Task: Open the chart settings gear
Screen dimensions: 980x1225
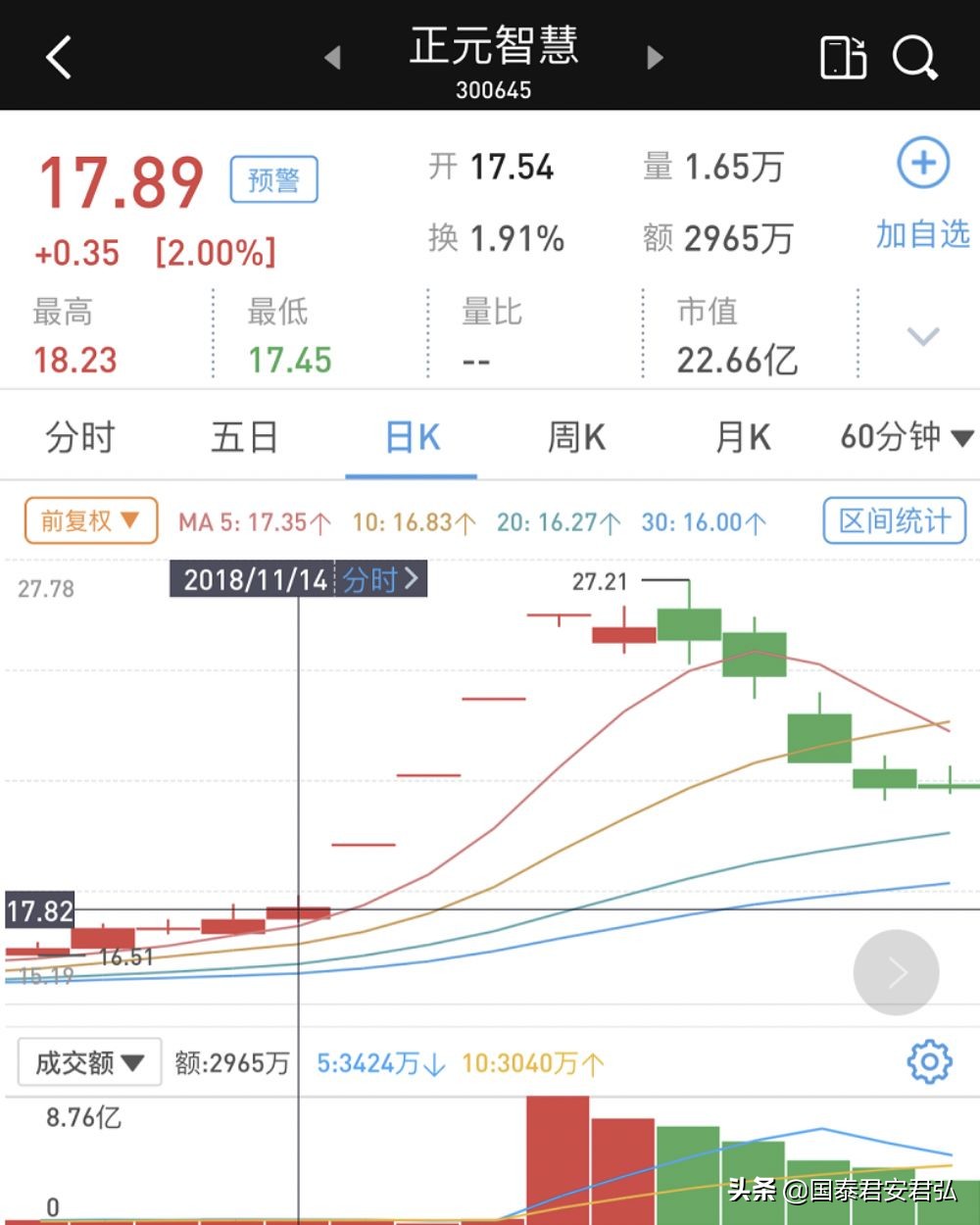Action: click(929, 1061)
